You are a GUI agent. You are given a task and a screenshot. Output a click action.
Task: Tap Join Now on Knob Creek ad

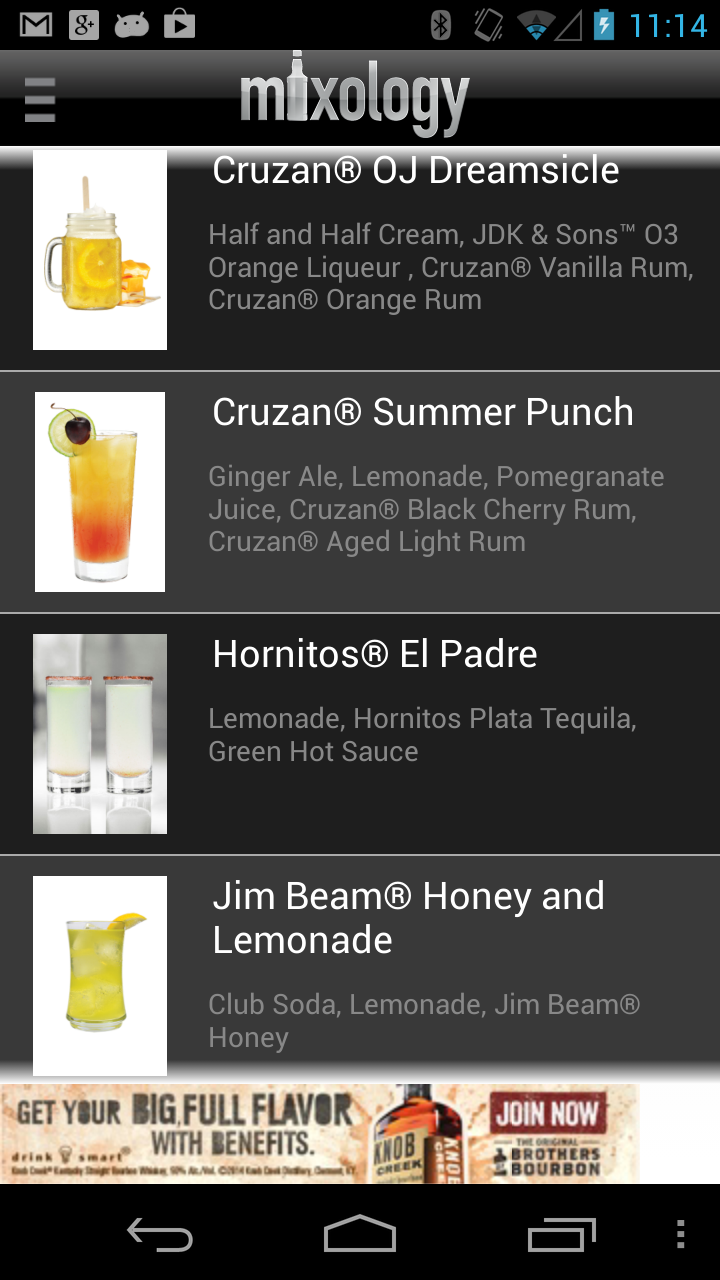click(545, 1112)
